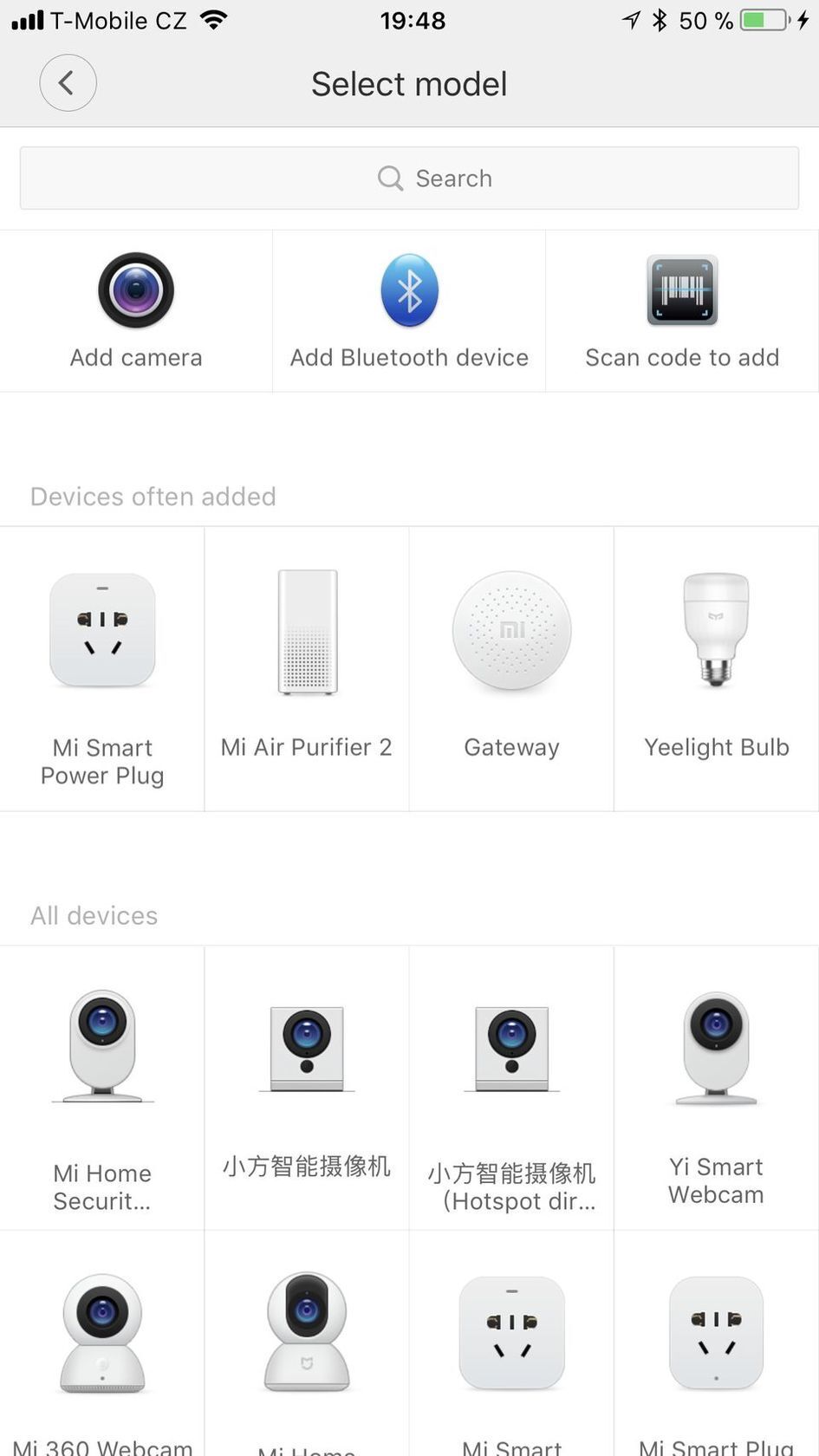This screenshot has height=1456, width=819.
Task: Select the Gateway device
Action: (x=511, y=668)
